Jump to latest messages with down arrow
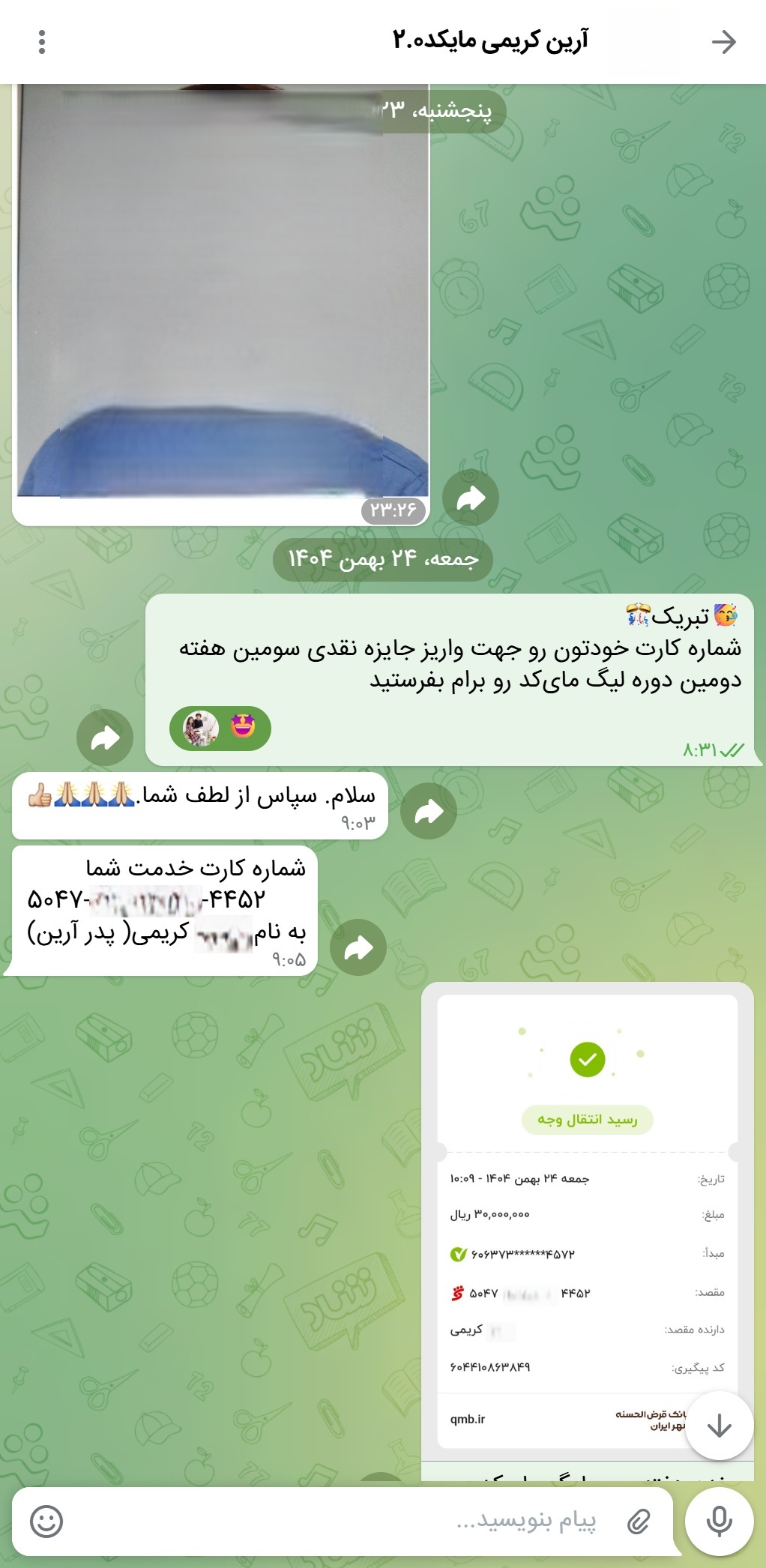Viewport: 766px width, 1568px height. (x=720, y=1426)
